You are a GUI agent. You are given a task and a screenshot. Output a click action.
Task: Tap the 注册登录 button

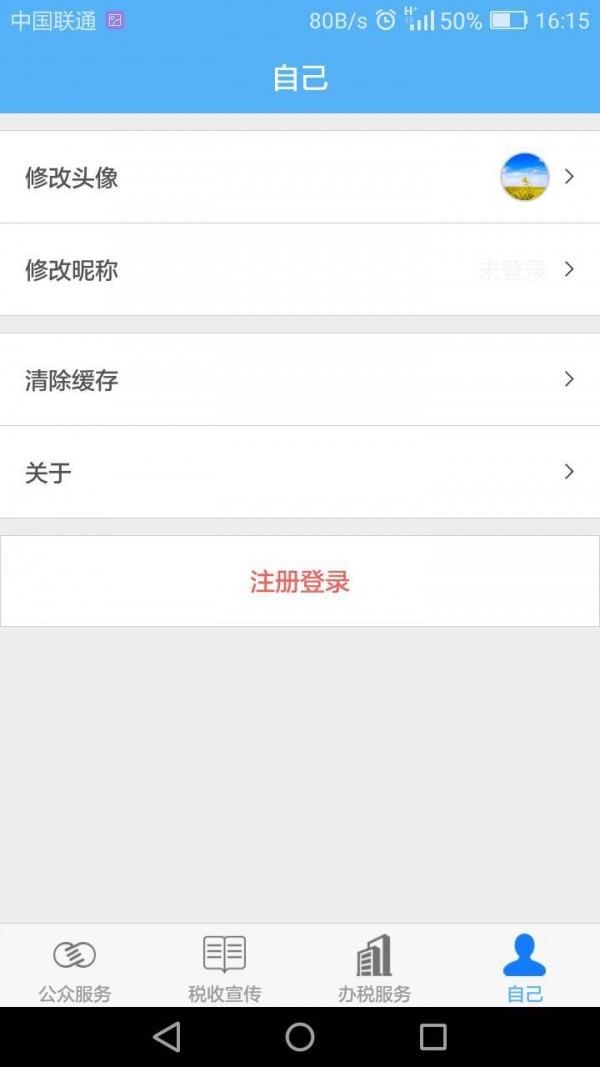tap(300, 581)
